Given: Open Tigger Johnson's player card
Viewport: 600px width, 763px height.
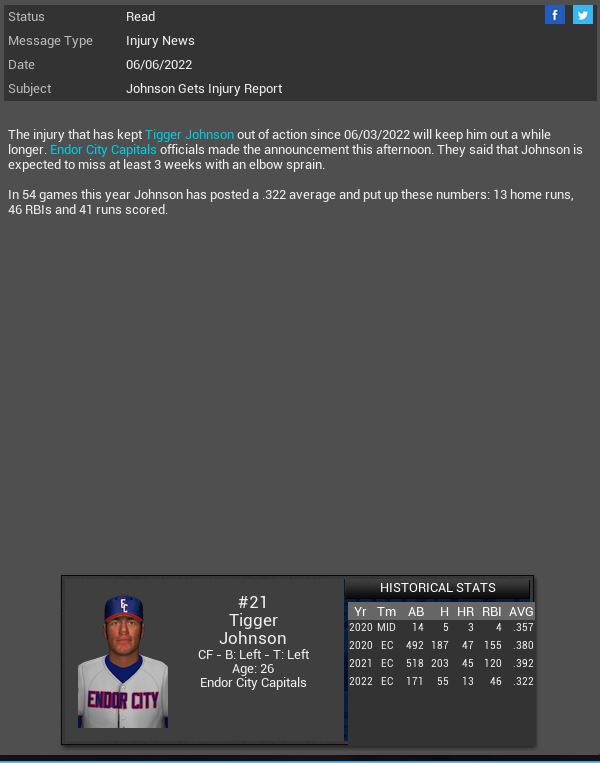Looking at the screenshot, I should [123, 661].
